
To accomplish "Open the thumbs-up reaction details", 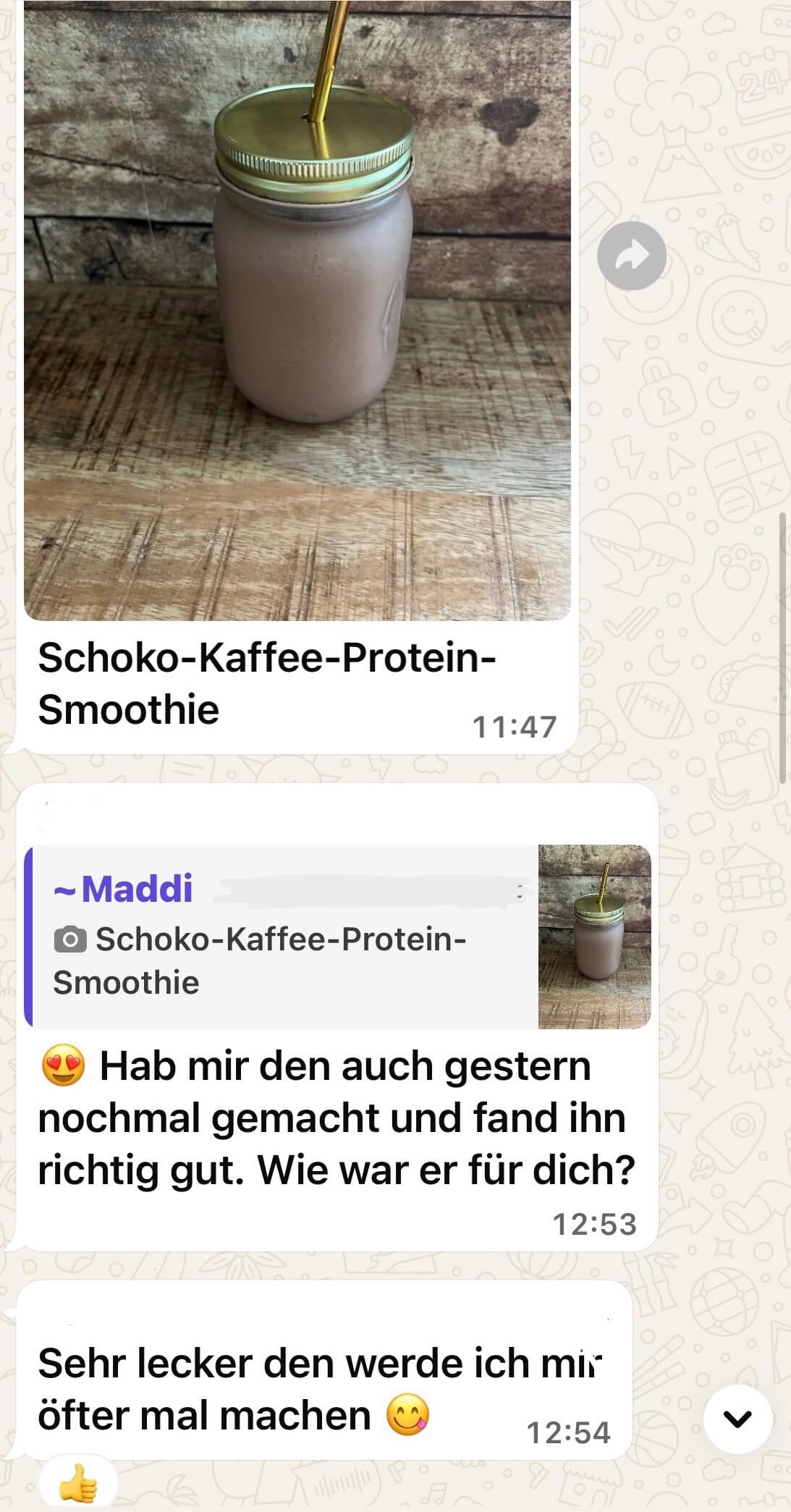I will pyautogui.click(x=78, y=1485).
